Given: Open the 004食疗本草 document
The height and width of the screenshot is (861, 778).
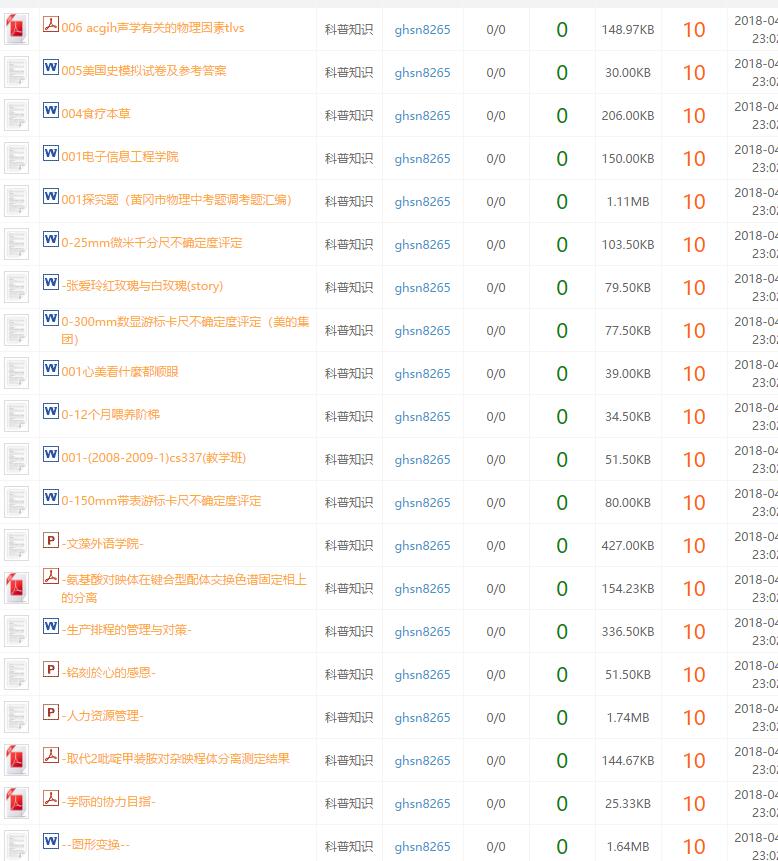Looking at the screenshot, I should pos(96,114).
